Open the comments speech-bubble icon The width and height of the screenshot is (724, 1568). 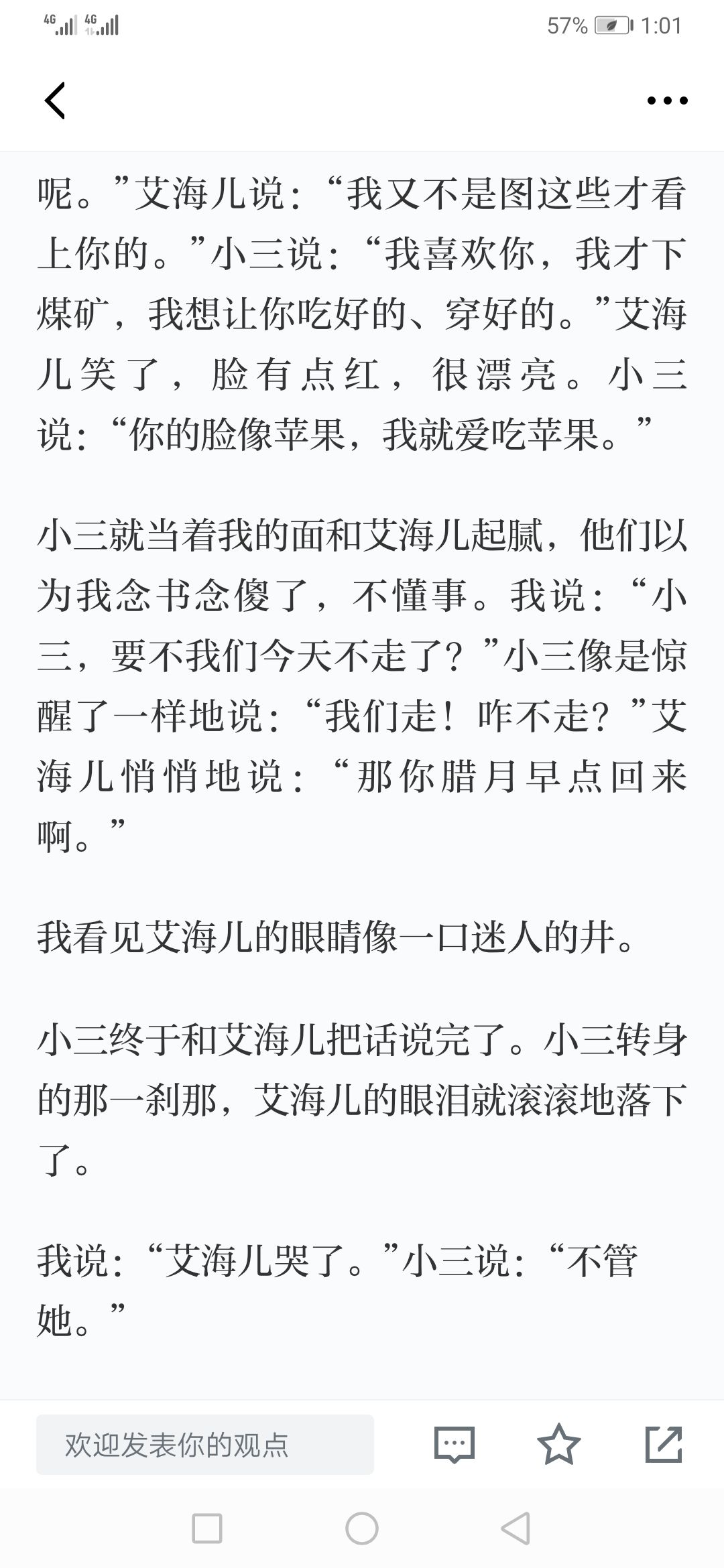coord(455,1444)
